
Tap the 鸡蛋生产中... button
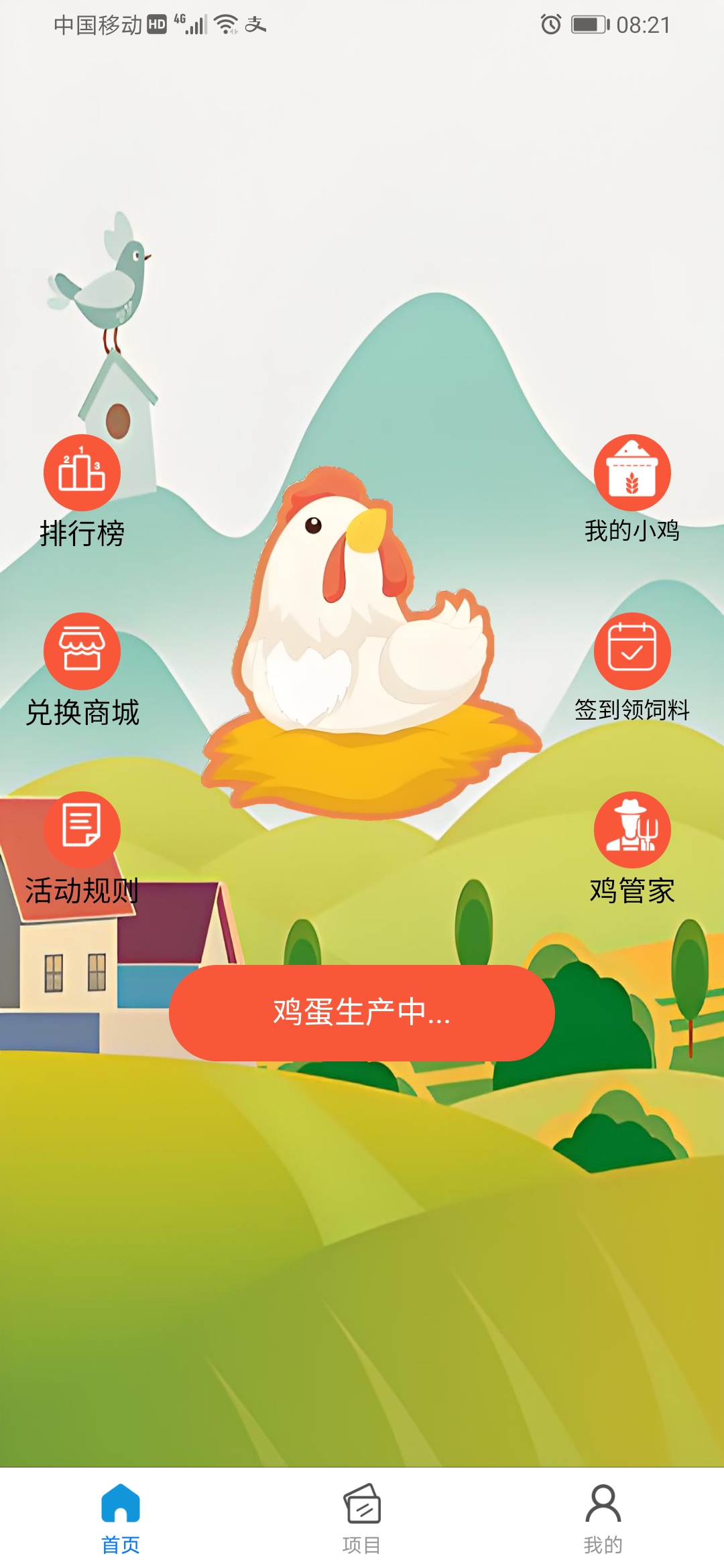(x=362, y=1012)
